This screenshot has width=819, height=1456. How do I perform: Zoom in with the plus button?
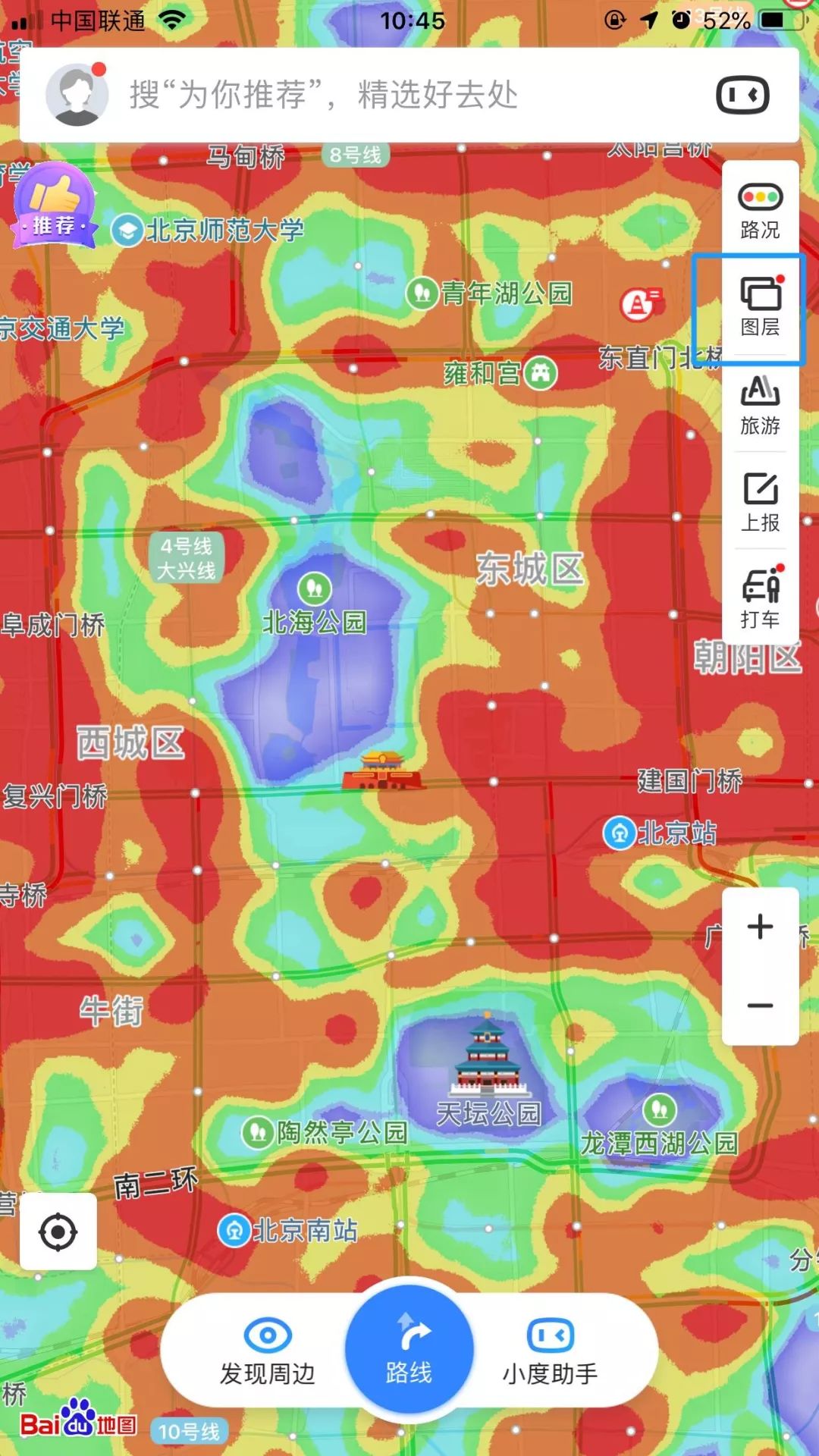[760, 927]
